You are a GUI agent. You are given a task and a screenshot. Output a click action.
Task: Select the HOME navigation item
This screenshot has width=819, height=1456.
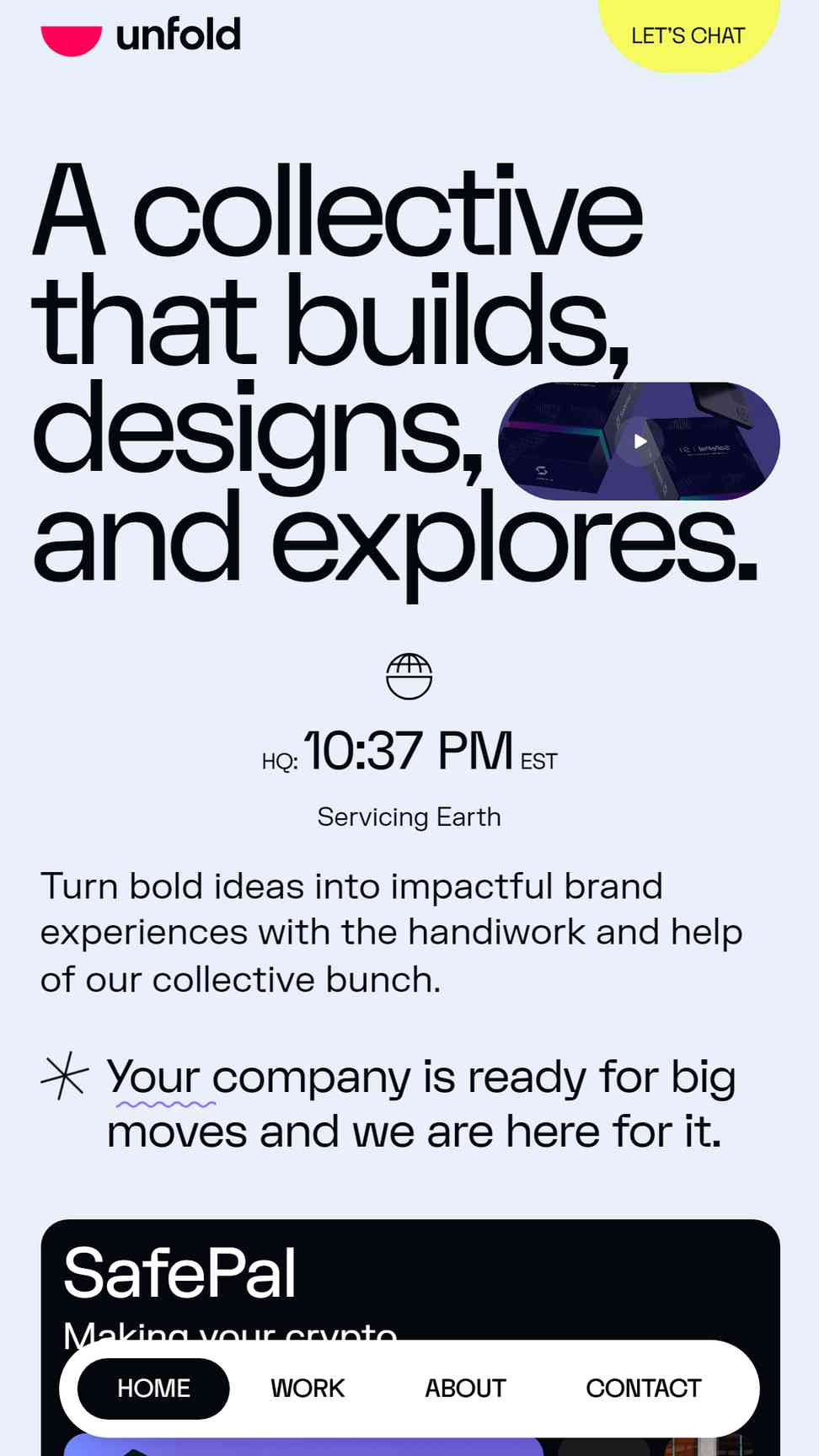(153, 1388)
